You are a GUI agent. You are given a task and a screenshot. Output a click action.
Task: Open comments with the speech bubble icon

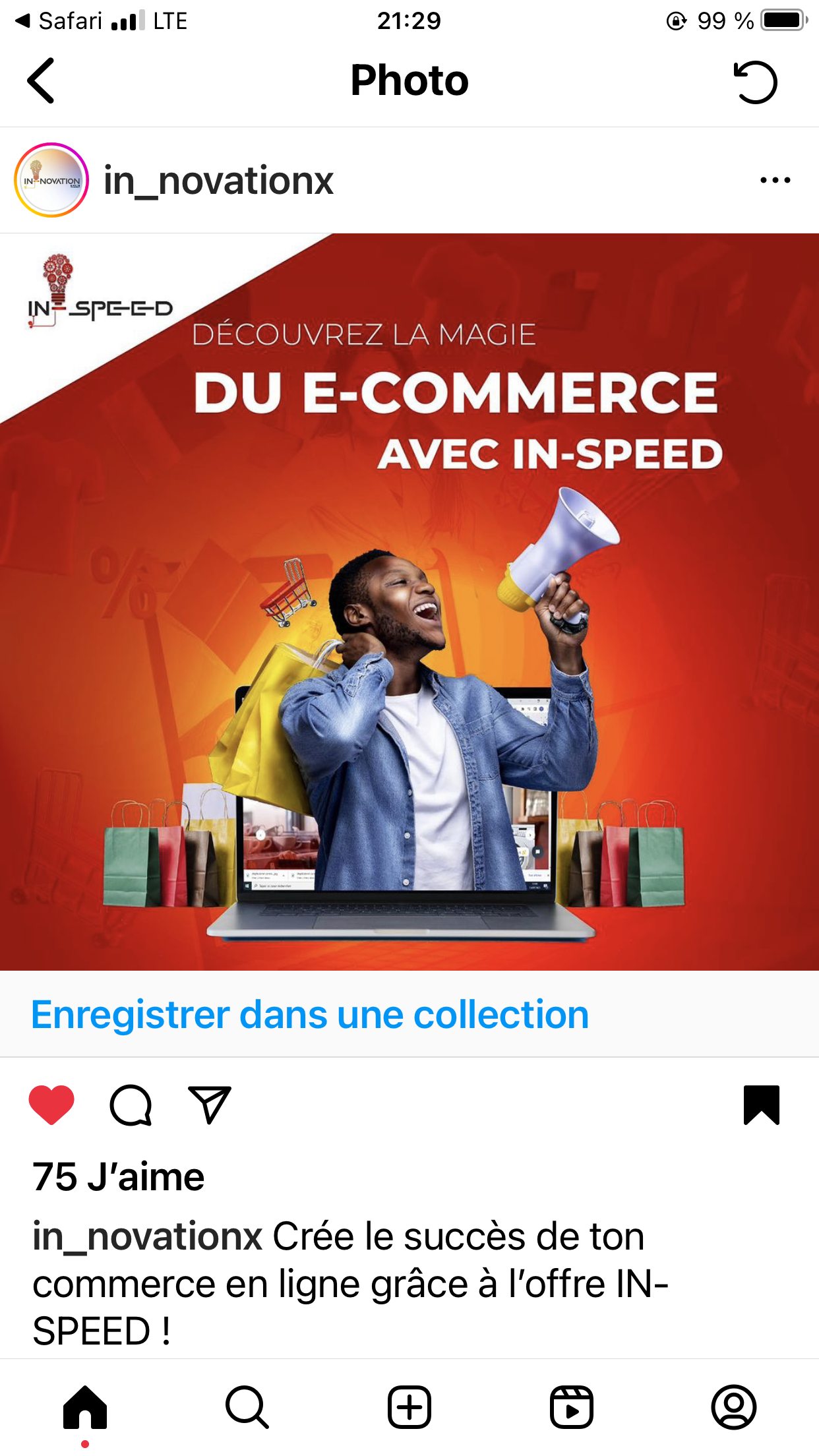pyautogui.click(x=131, y=1105)
